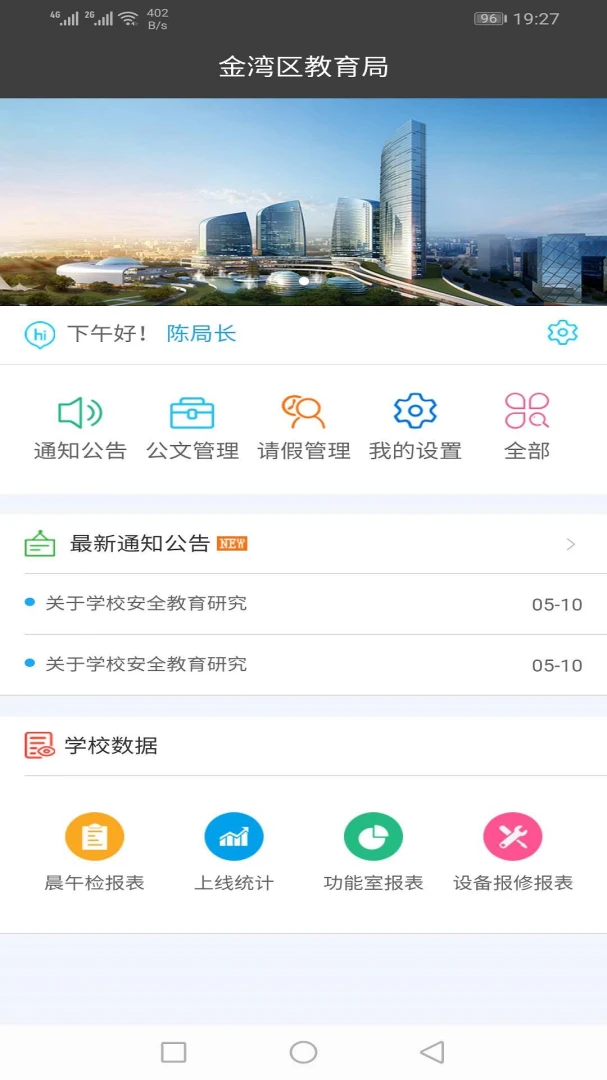Open 请假管理 shortcut
Screen dimensions: 607x1080
(x=303, y=428)
